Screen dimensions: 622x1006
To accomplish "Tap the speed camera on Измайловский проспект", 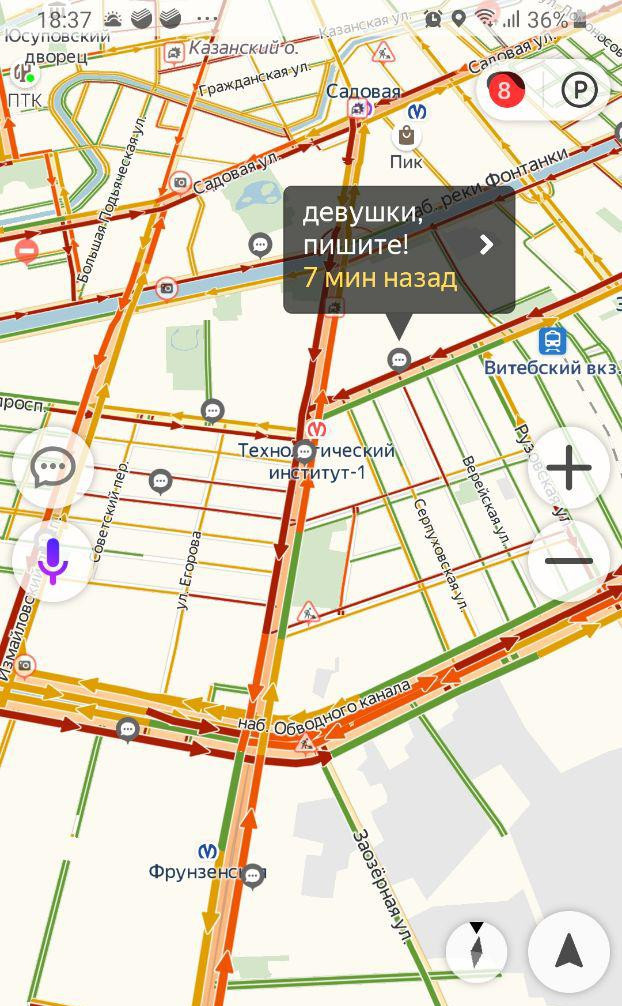I will point(24,664).
